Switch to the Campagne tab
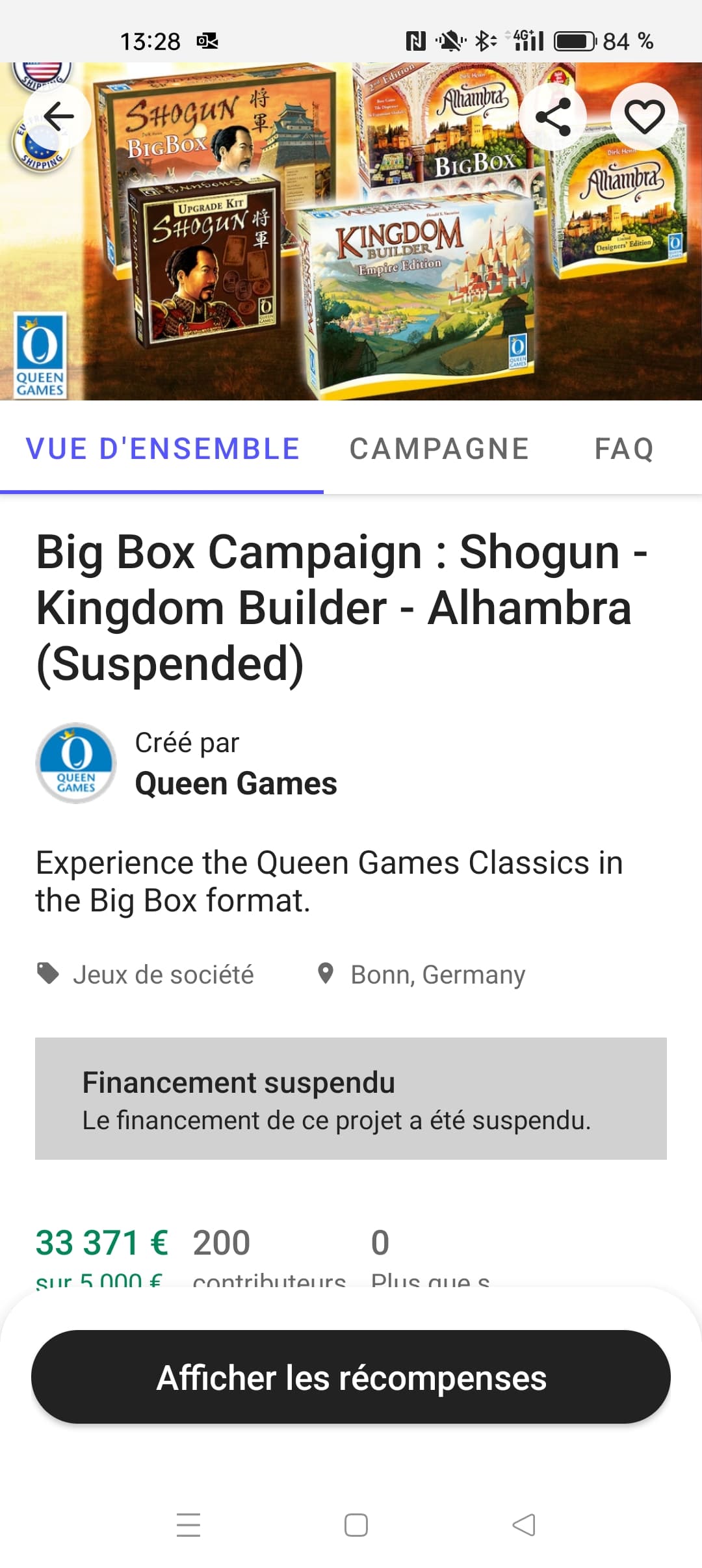702x1568 pixels. (x=439, y=449)
